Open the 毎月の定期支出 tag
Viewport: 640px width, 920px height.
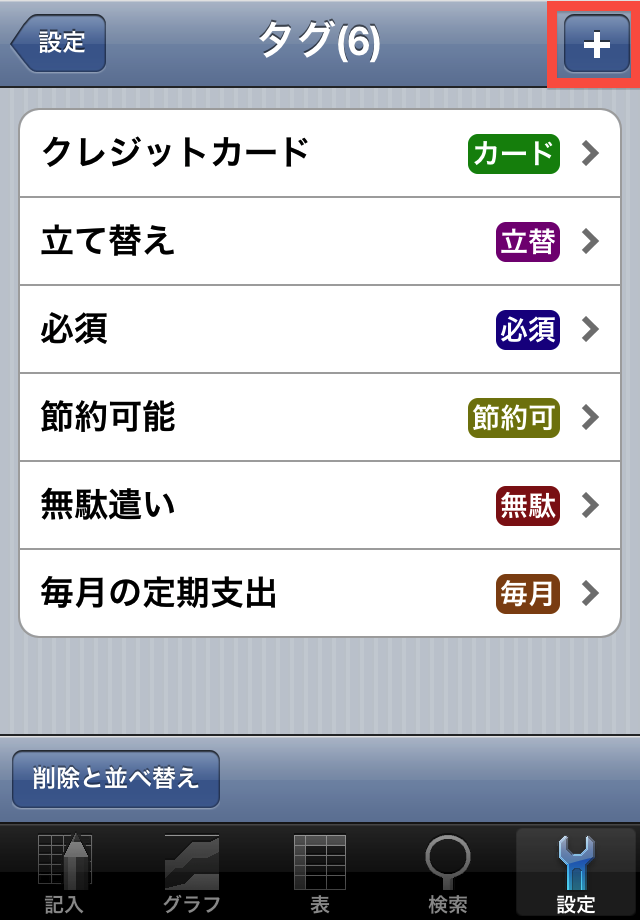[x=320, y=593]
